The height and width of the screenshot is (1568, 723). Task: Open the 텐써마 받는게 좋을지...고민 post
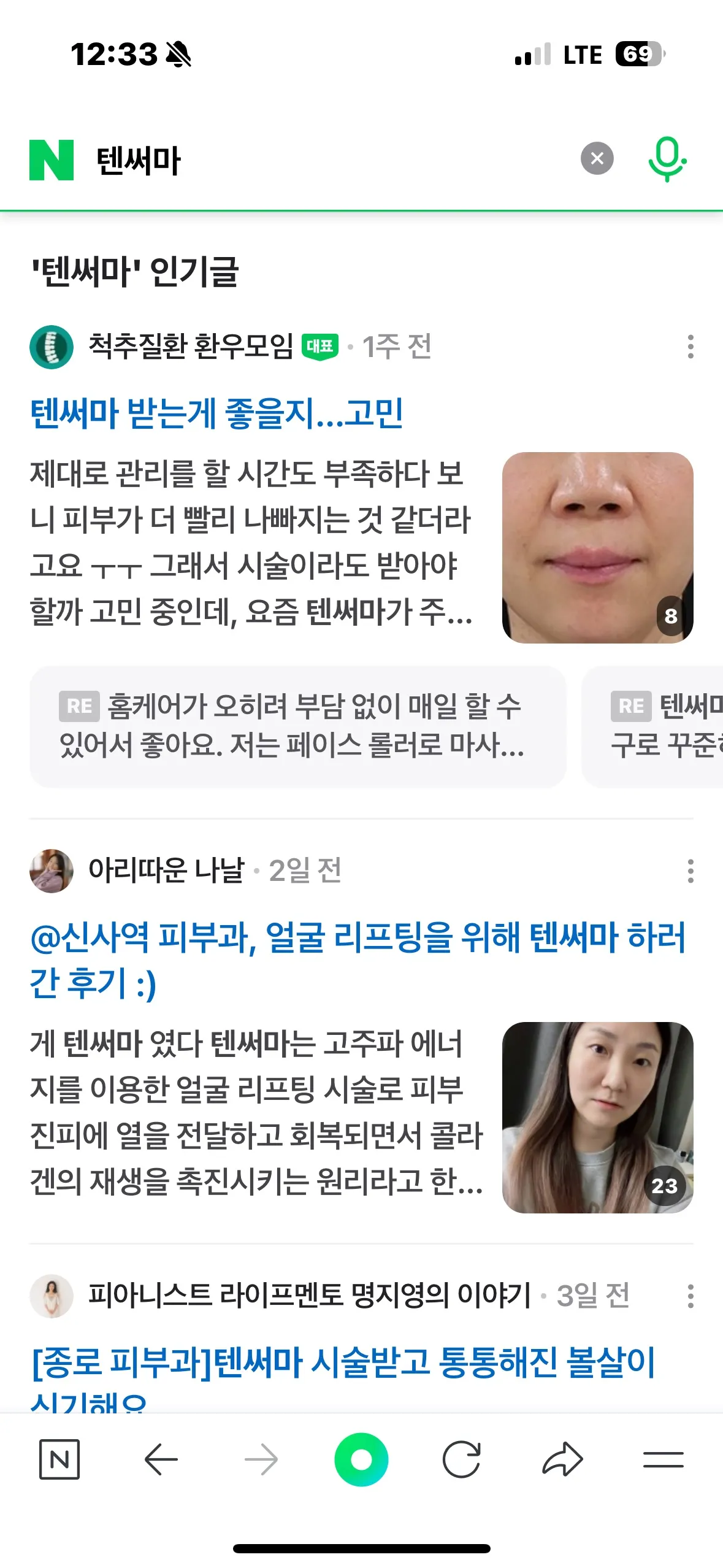218,415
